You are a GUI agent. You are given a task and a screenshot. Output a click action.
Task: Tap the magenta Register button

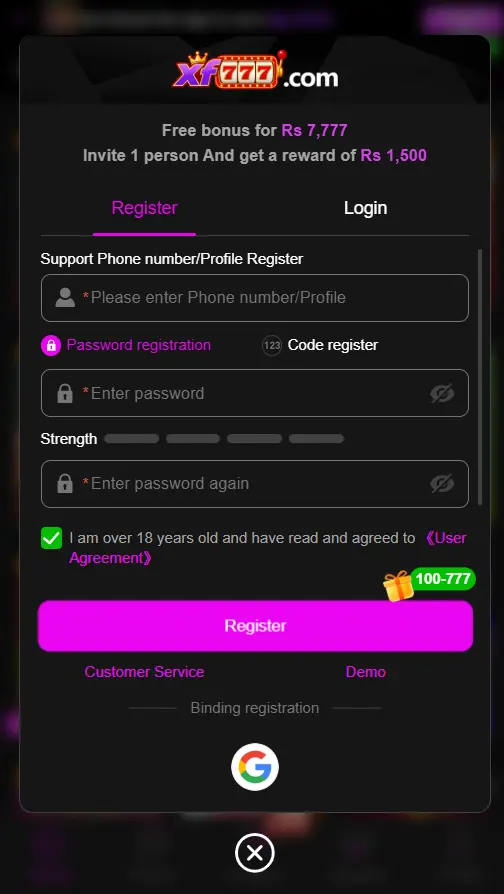255,625
